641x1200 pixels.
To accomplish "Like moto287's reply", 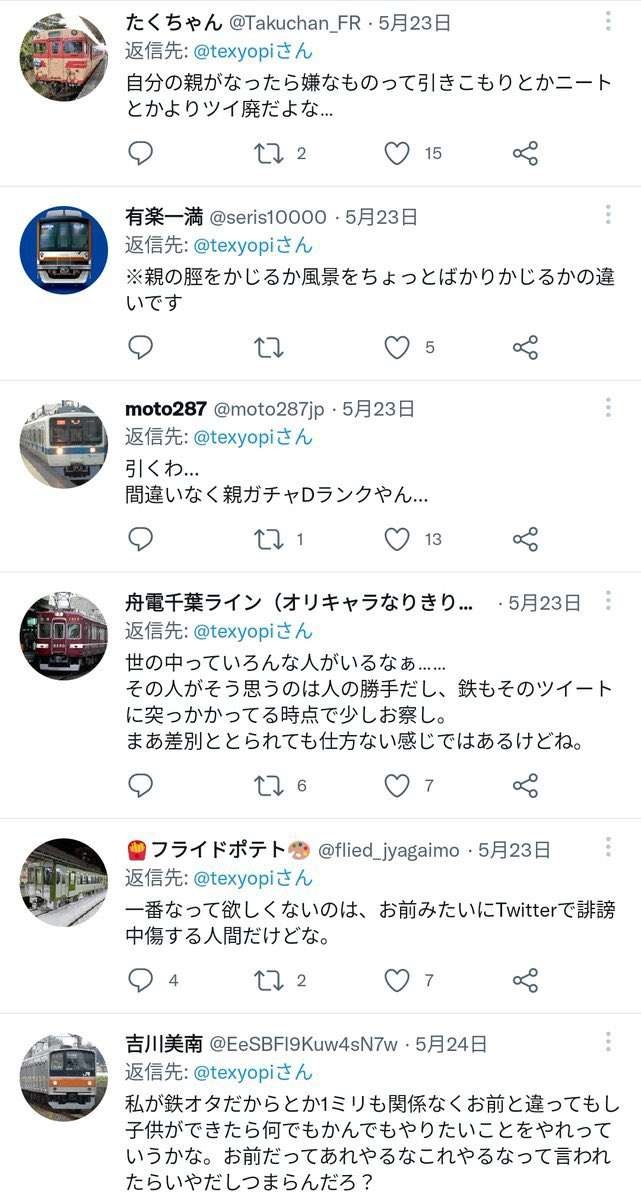I will (x=398, y=539).
